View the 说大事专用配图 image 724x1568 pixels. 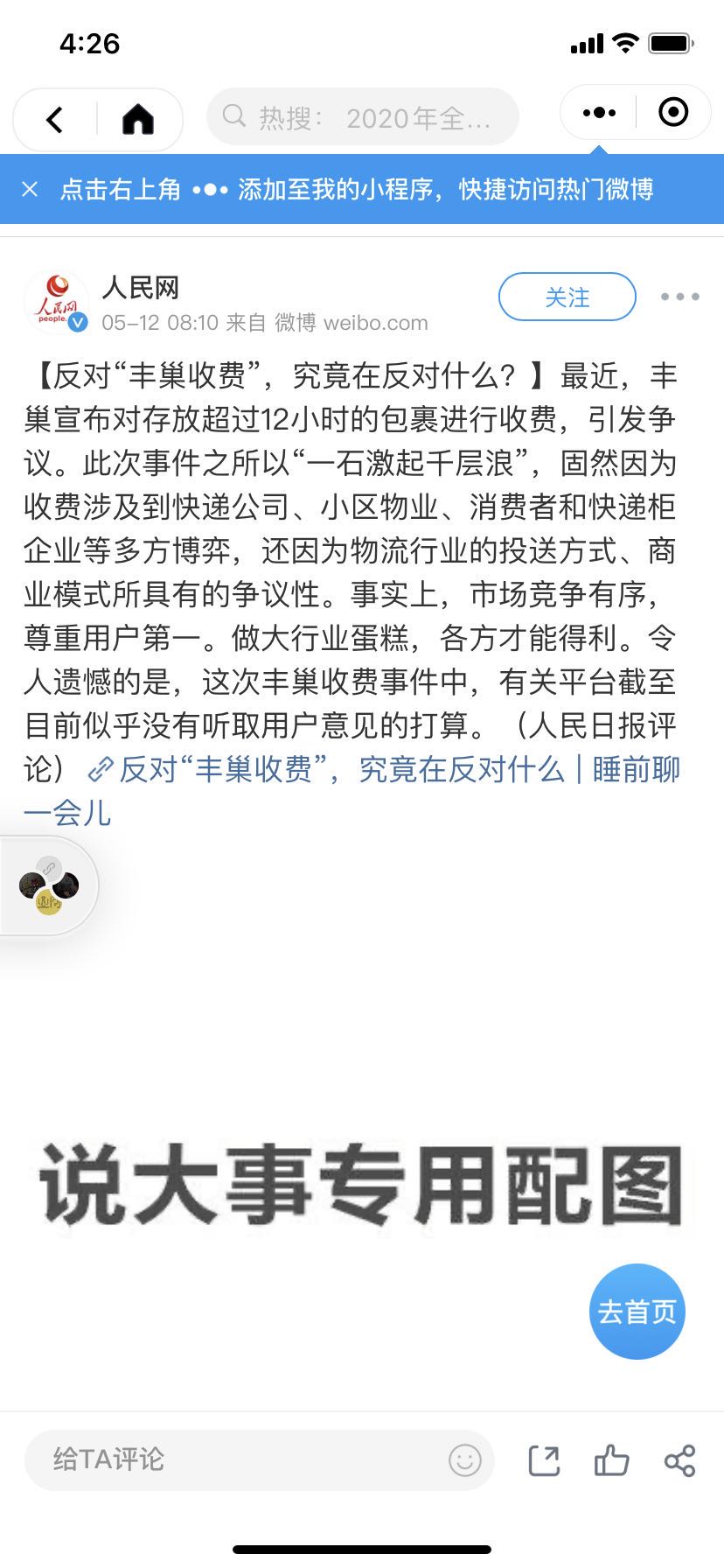tap(362, 1185)
